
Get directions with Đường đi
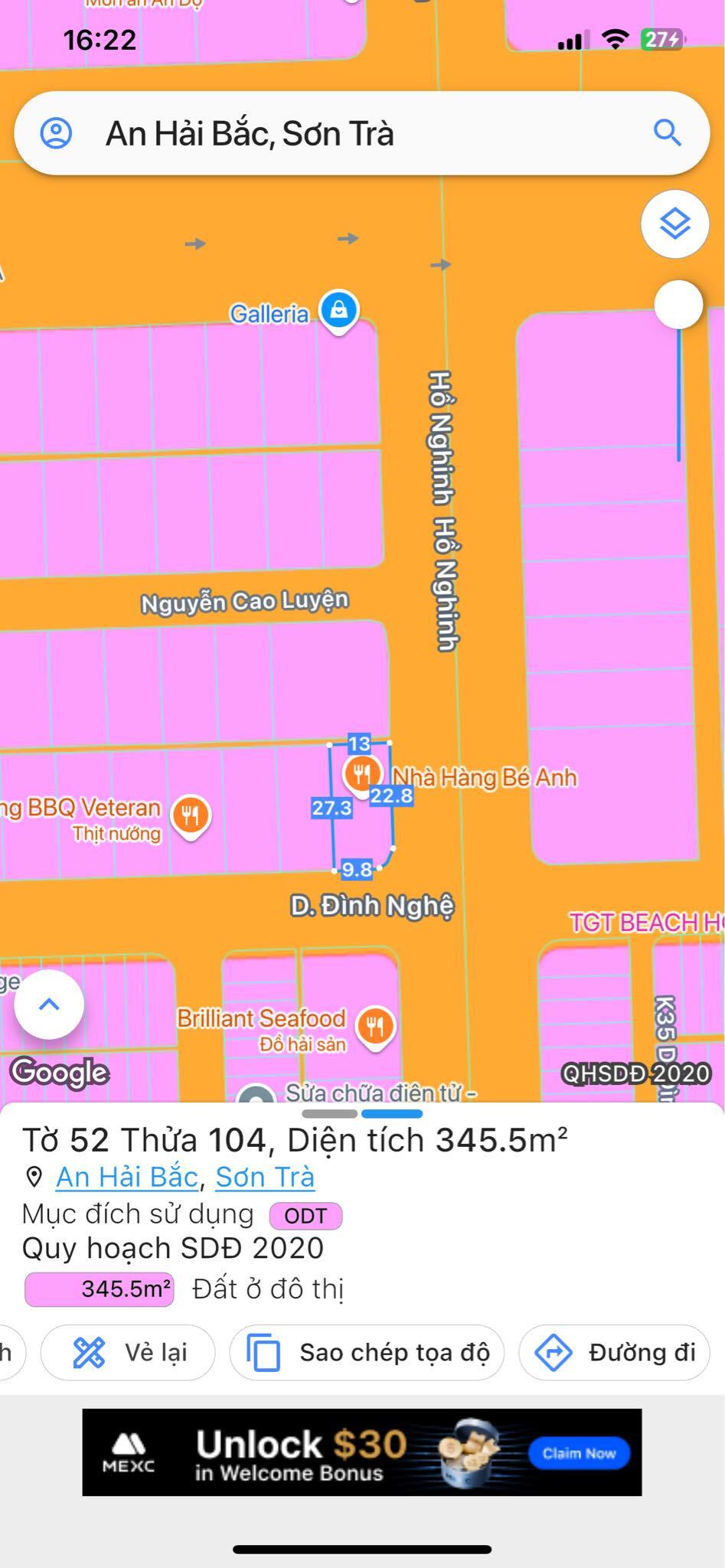[x=615, y=1353]
